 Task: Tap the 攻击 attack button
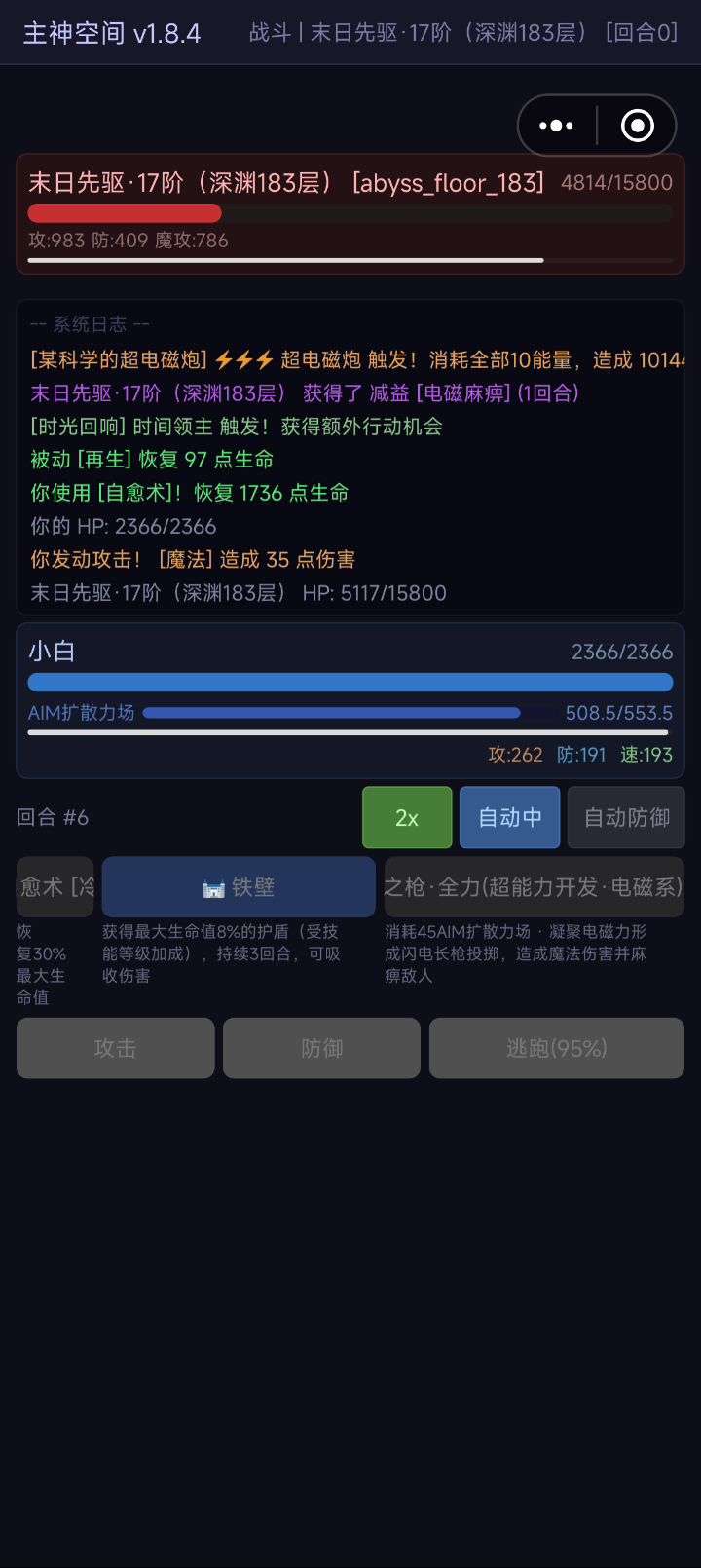[115, 1048]
